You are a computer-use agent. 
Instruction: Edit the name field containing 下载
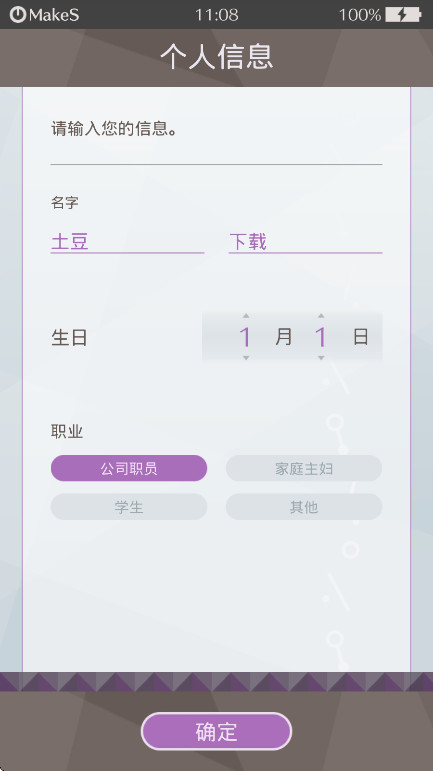coord(305,242)
